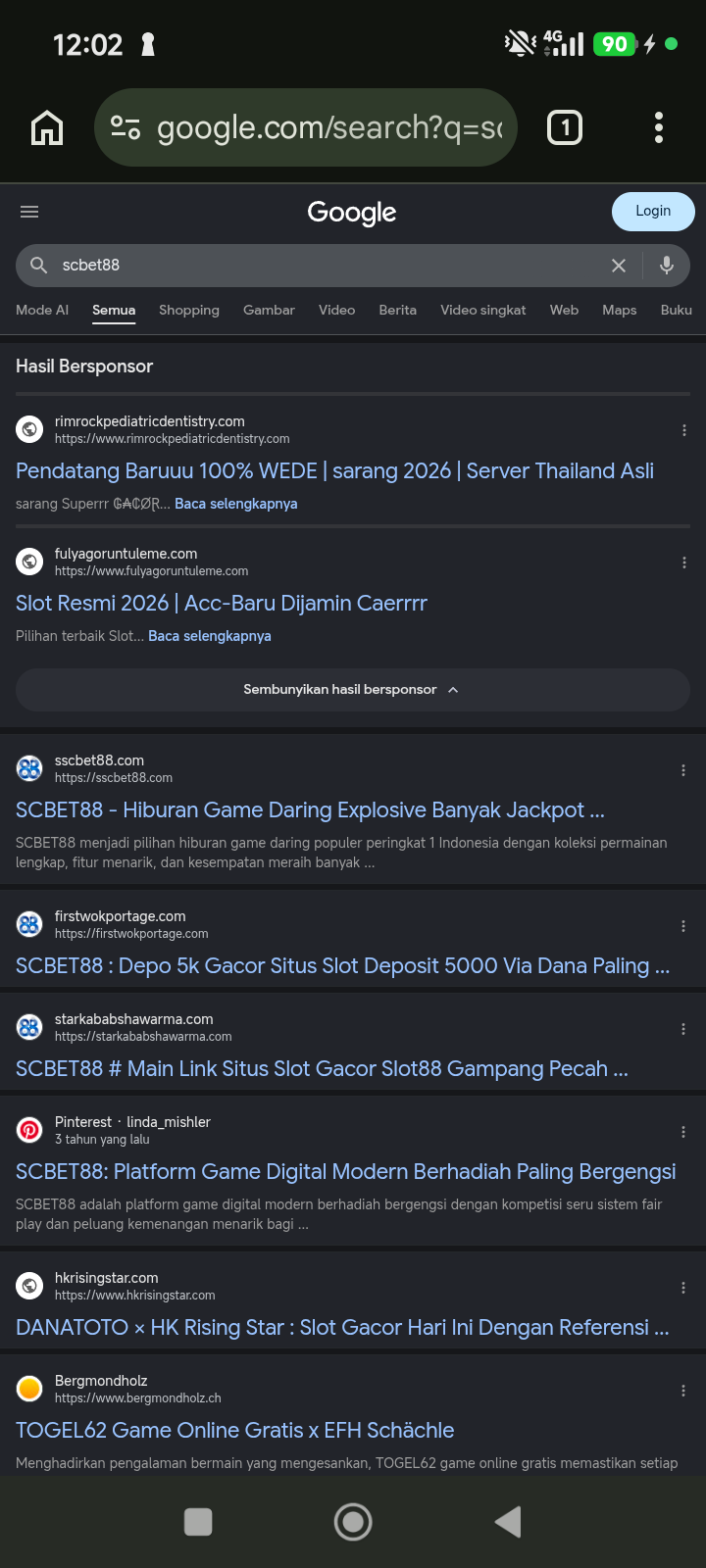Image resolution: width=706 pixels, height=1568 pixels.
Task: Open the Maps search tab
Action: 620,310
